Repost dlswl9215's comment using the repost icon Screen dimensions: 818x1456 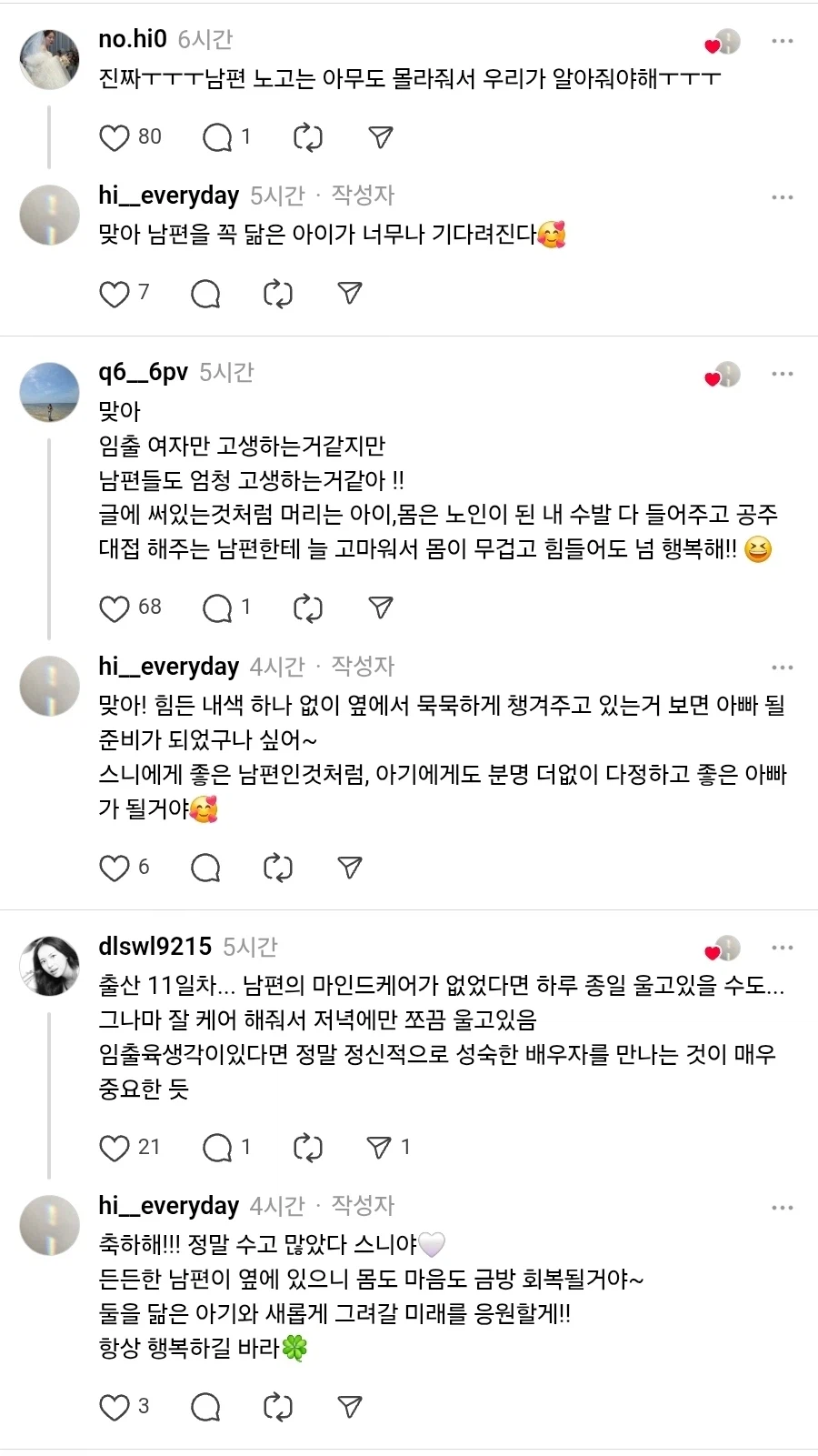coord(308,1147)
